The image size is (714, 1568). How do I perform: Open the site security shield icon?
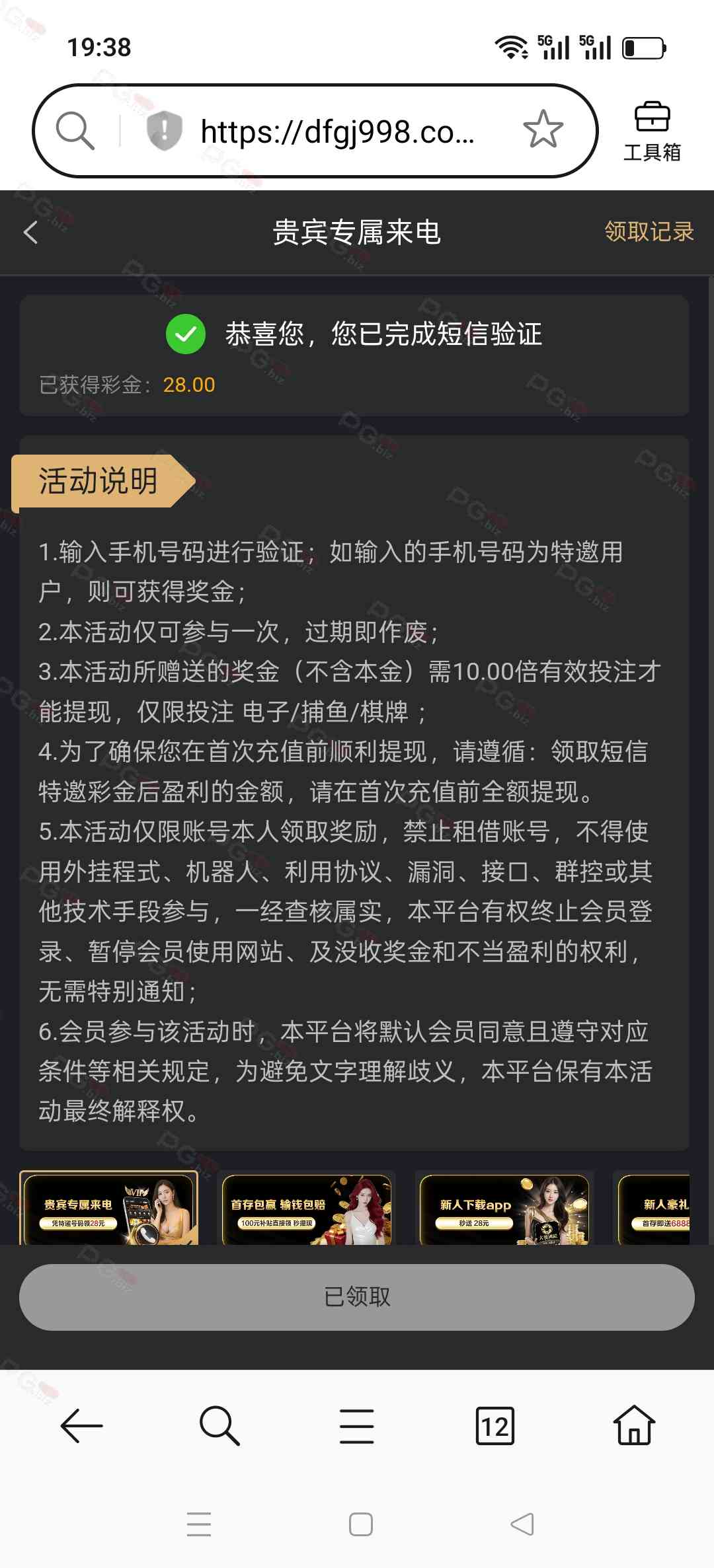coord(163,130)
